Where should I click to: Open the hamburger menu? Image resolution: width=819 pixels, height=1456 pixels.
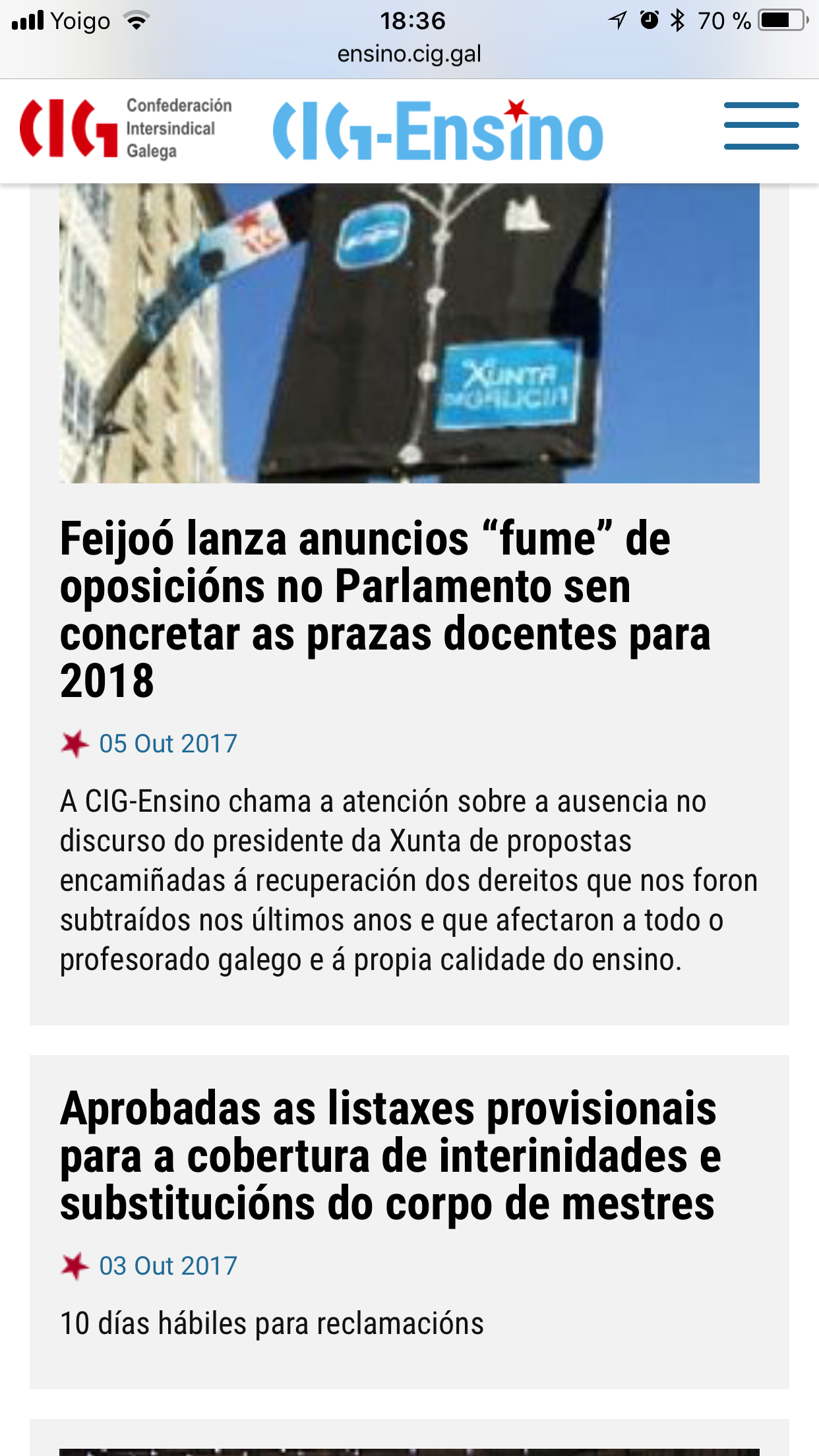[761, 126]
